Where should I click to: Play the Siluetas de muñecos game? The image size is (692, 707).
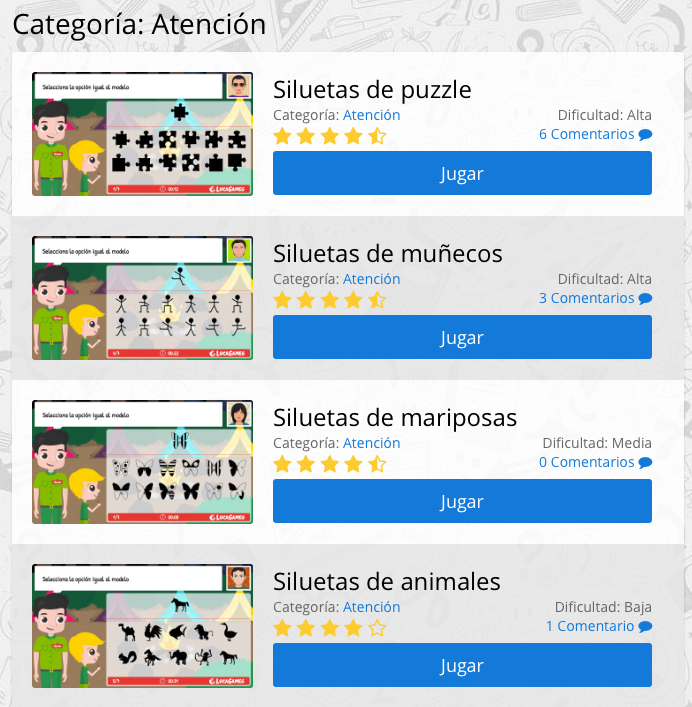point(462,337)
